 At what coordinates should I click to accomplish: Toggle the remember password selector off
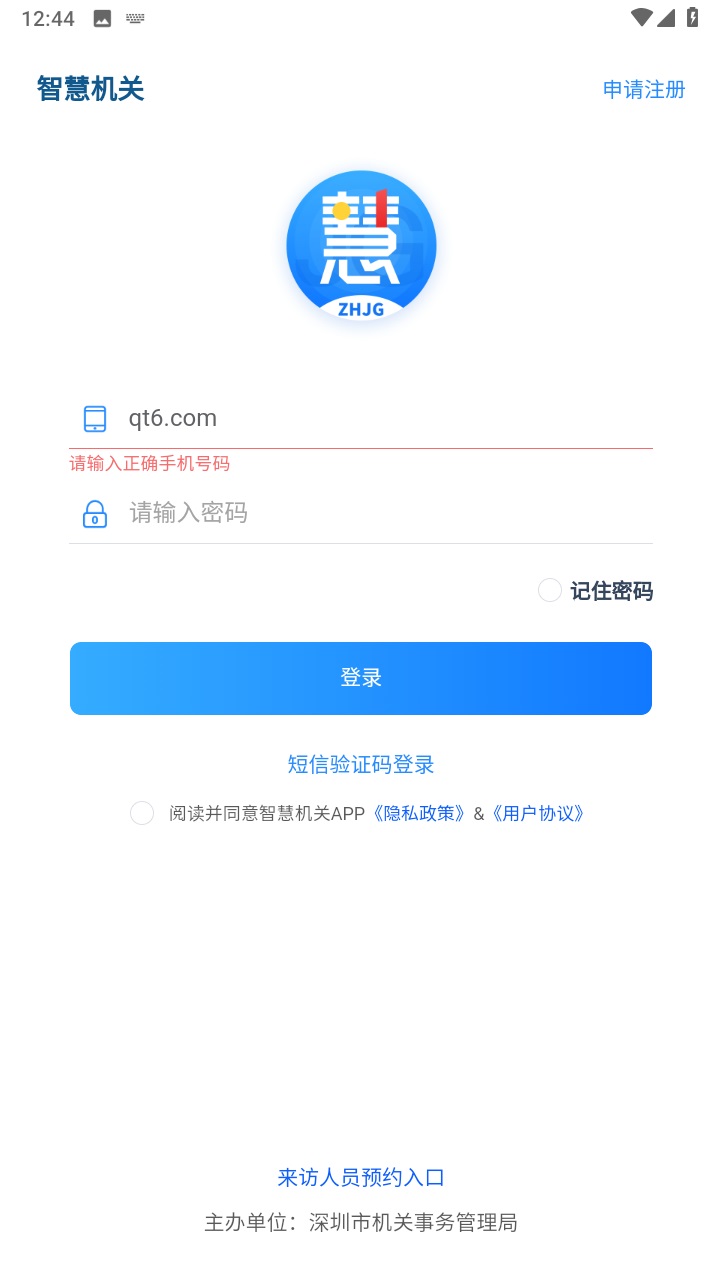550,591
